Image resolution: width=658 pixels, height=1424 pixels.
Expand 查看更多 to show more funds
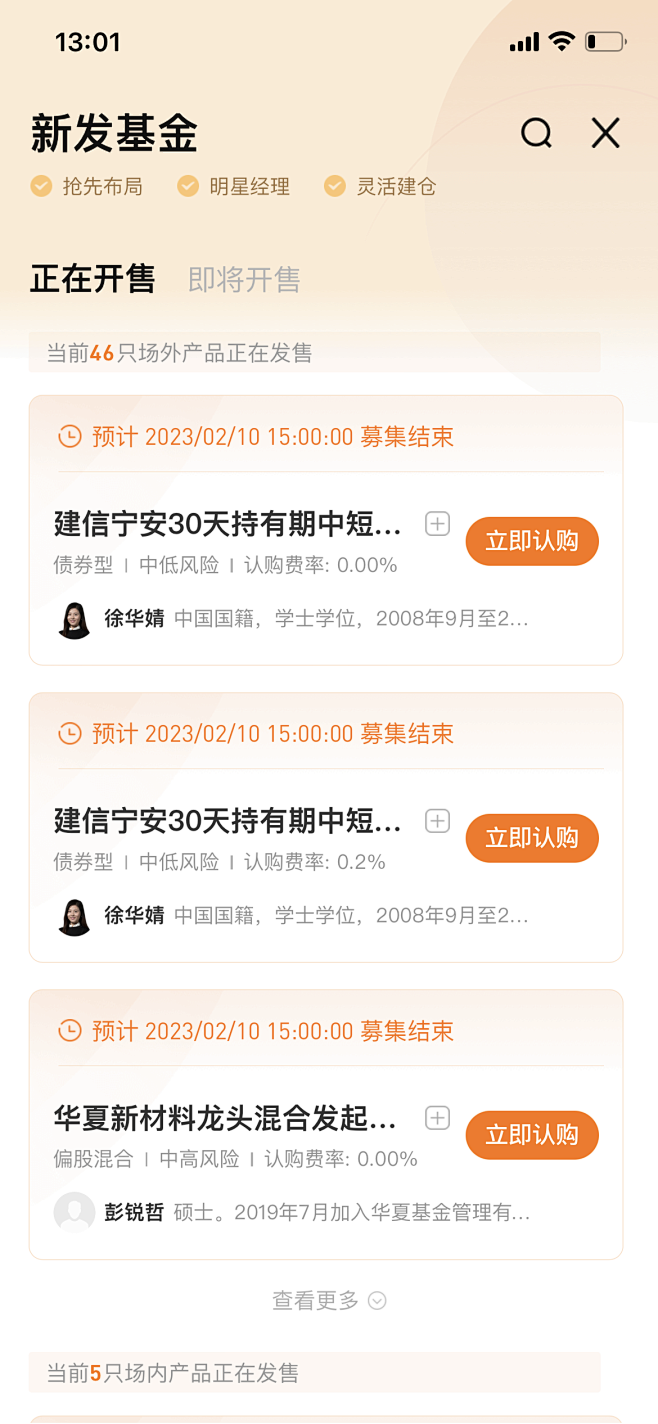pyautogui.click(x=328, y=1300)
